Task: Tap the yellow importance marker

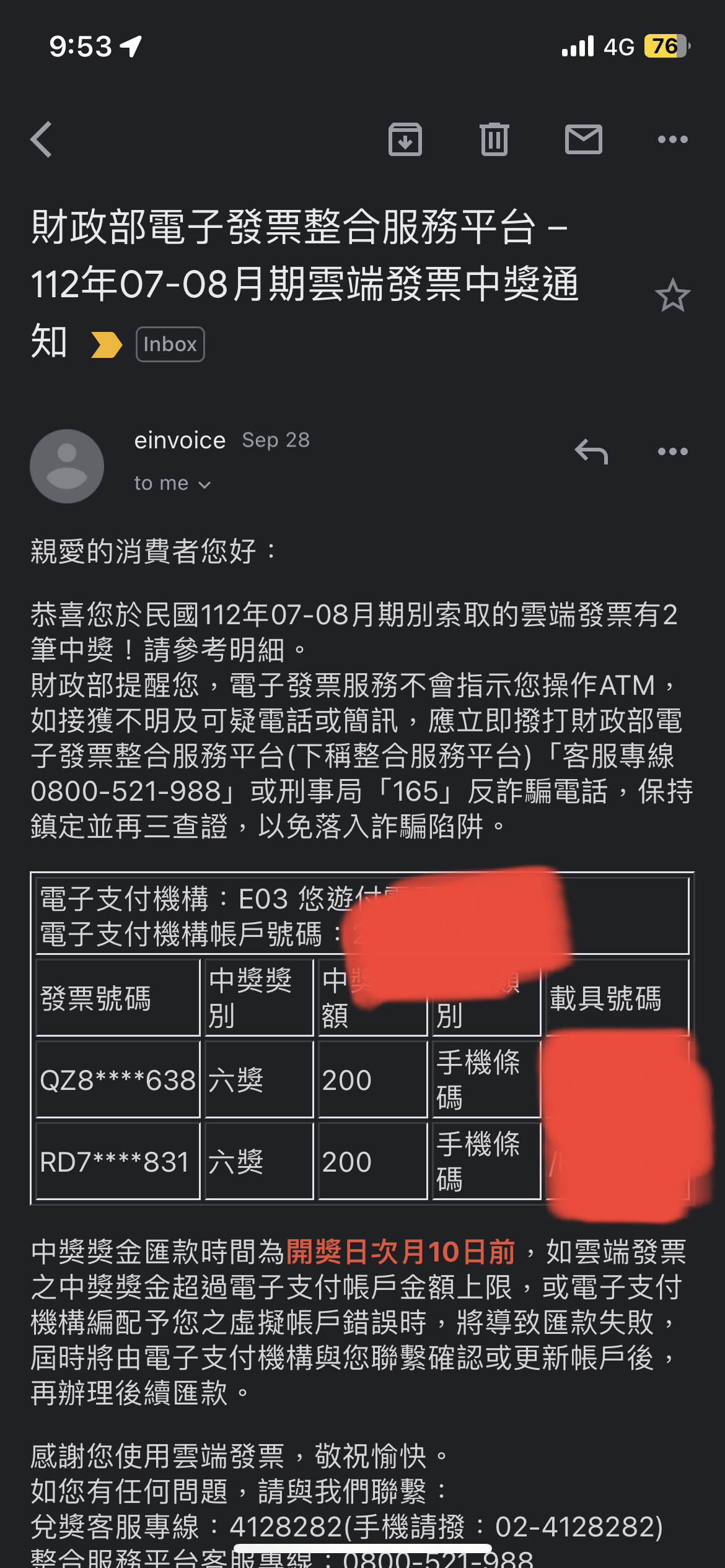Action: pyautogui.click(x=107, y=345)
